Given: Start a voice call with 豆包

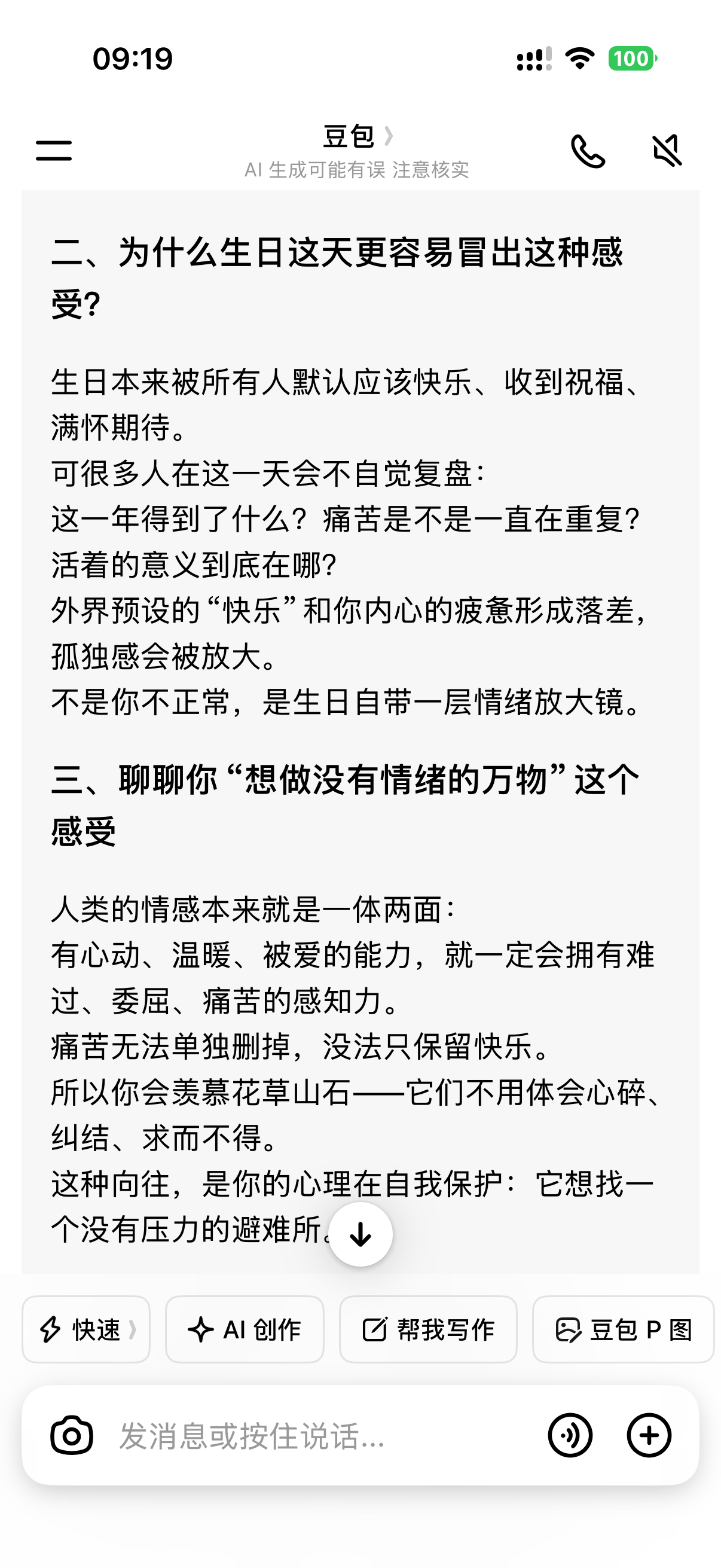Looking at the screenshot, I should coord(588,151).
